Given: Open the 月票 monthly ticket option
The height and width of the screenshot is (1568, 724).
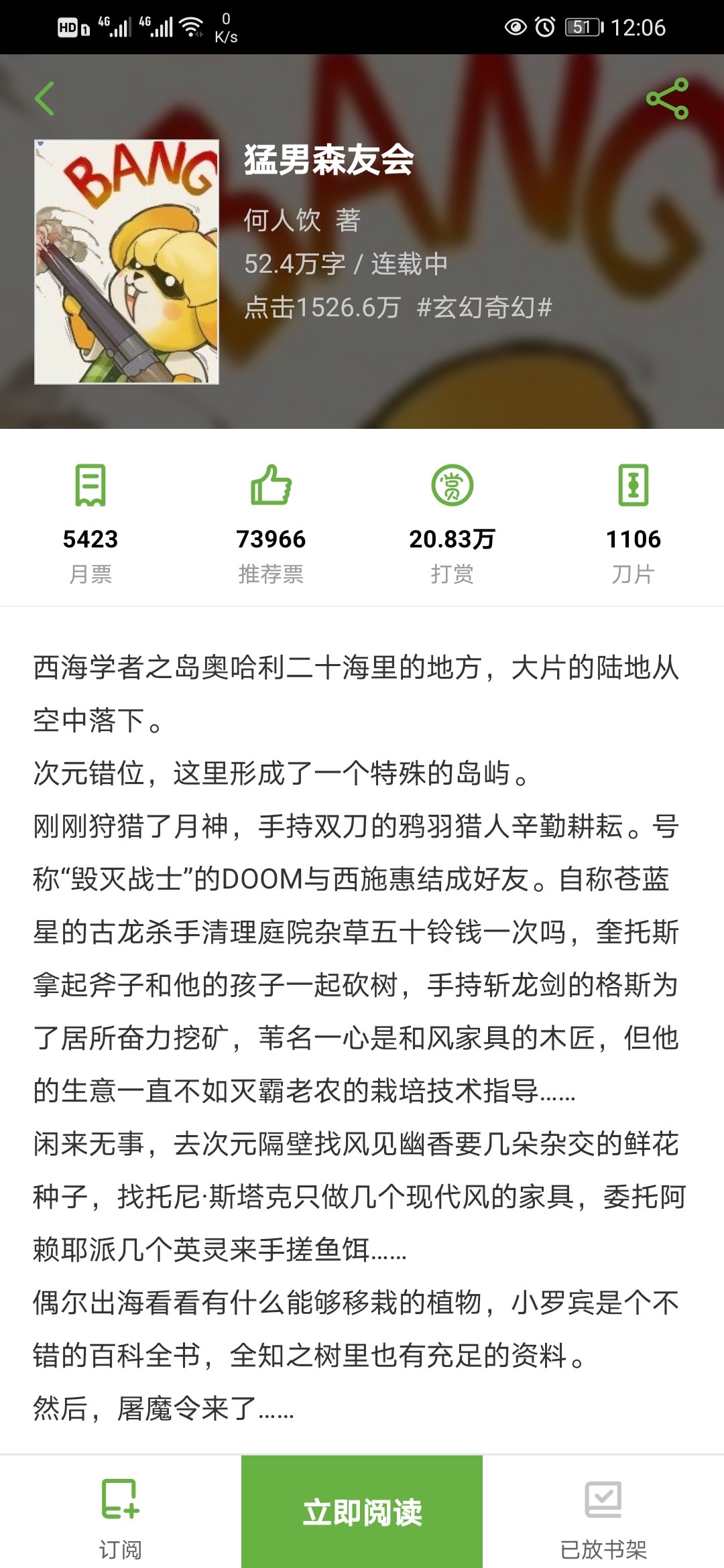Looking at the screenshot, I should tap(90, 523).
